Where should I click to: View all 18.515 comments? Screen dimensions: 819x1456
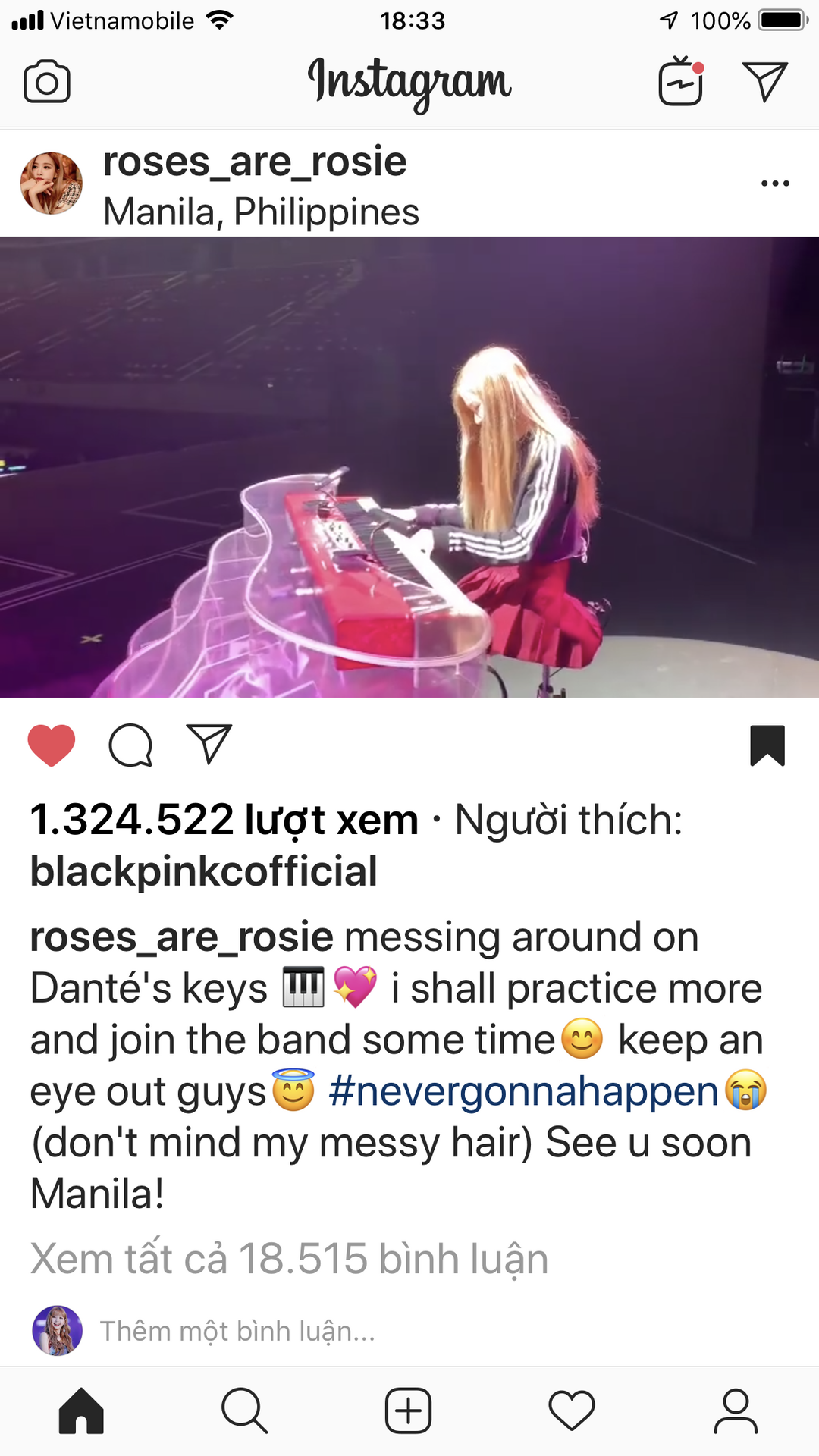pos(289,1259)
